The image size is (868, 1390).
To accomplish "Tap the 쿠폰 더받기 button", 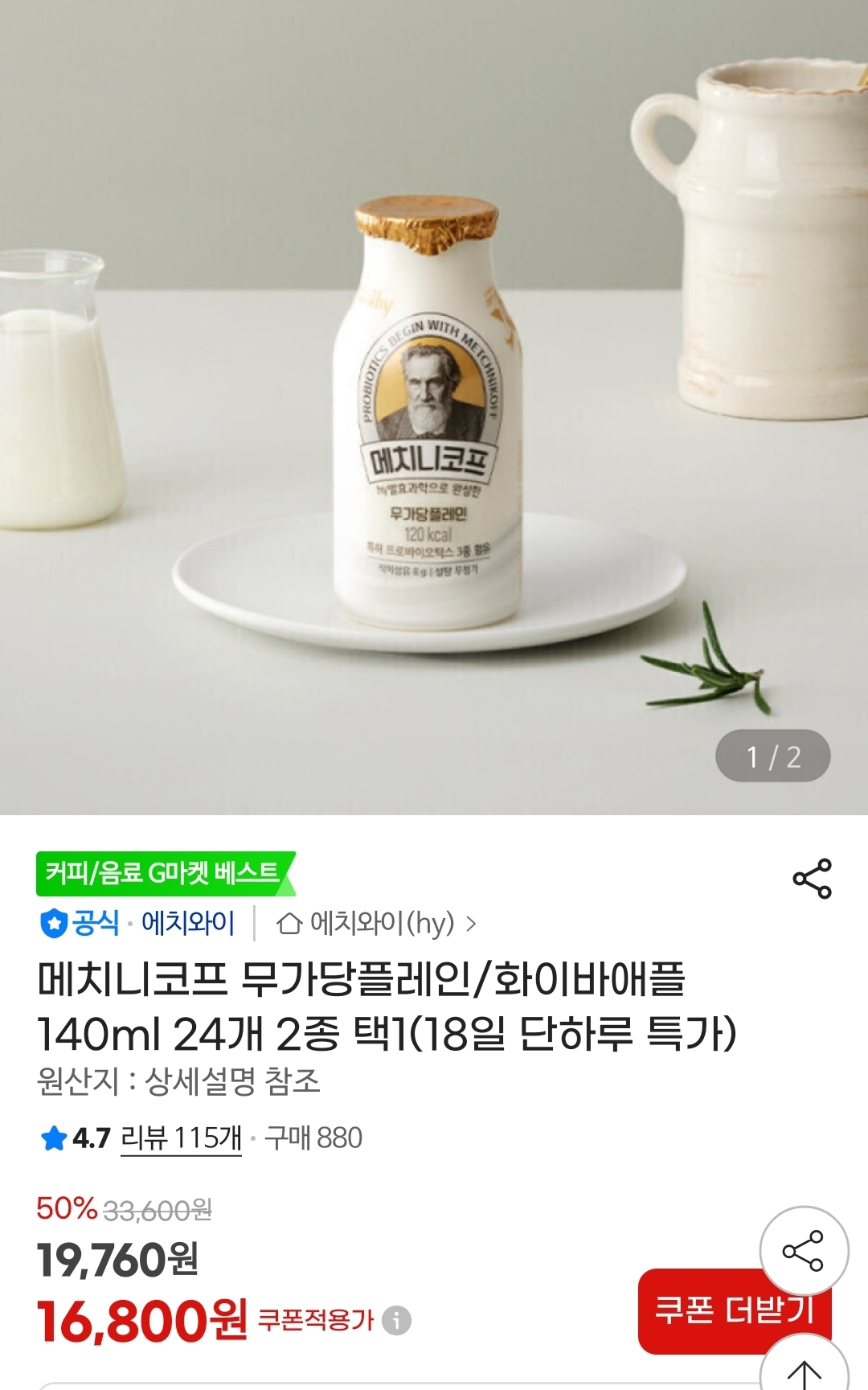I will pyautogui.click(x=735, y=1310).
